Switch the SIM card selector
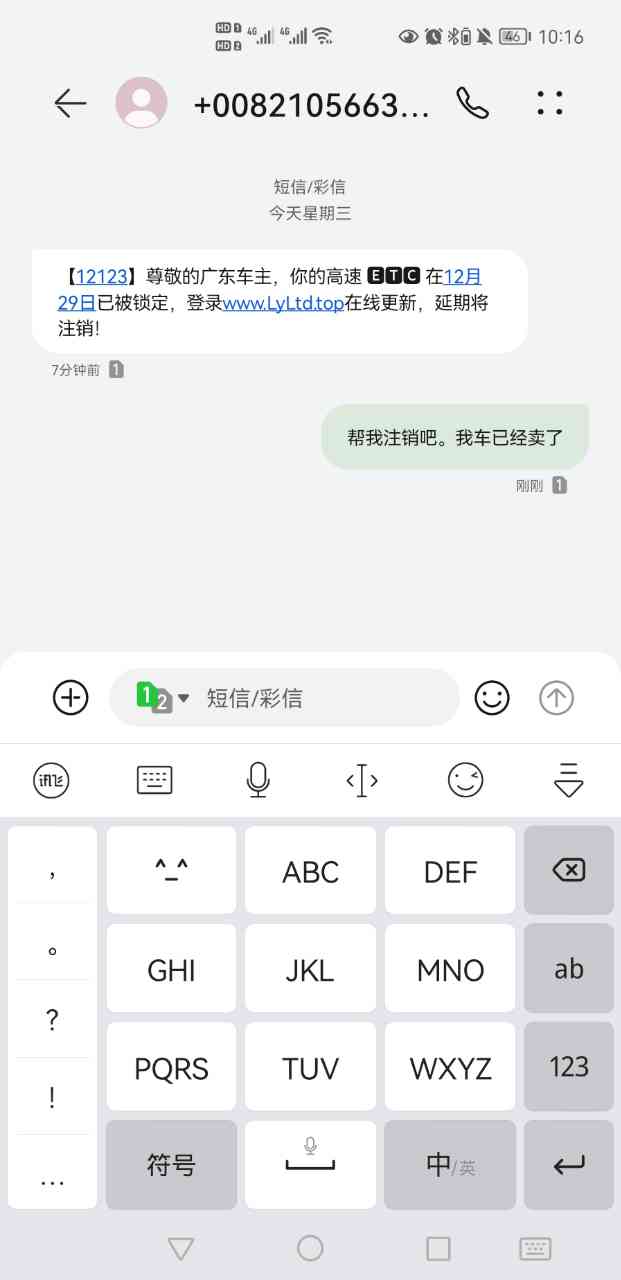This screenshot has height=1280, width=621. coord(162,697)
